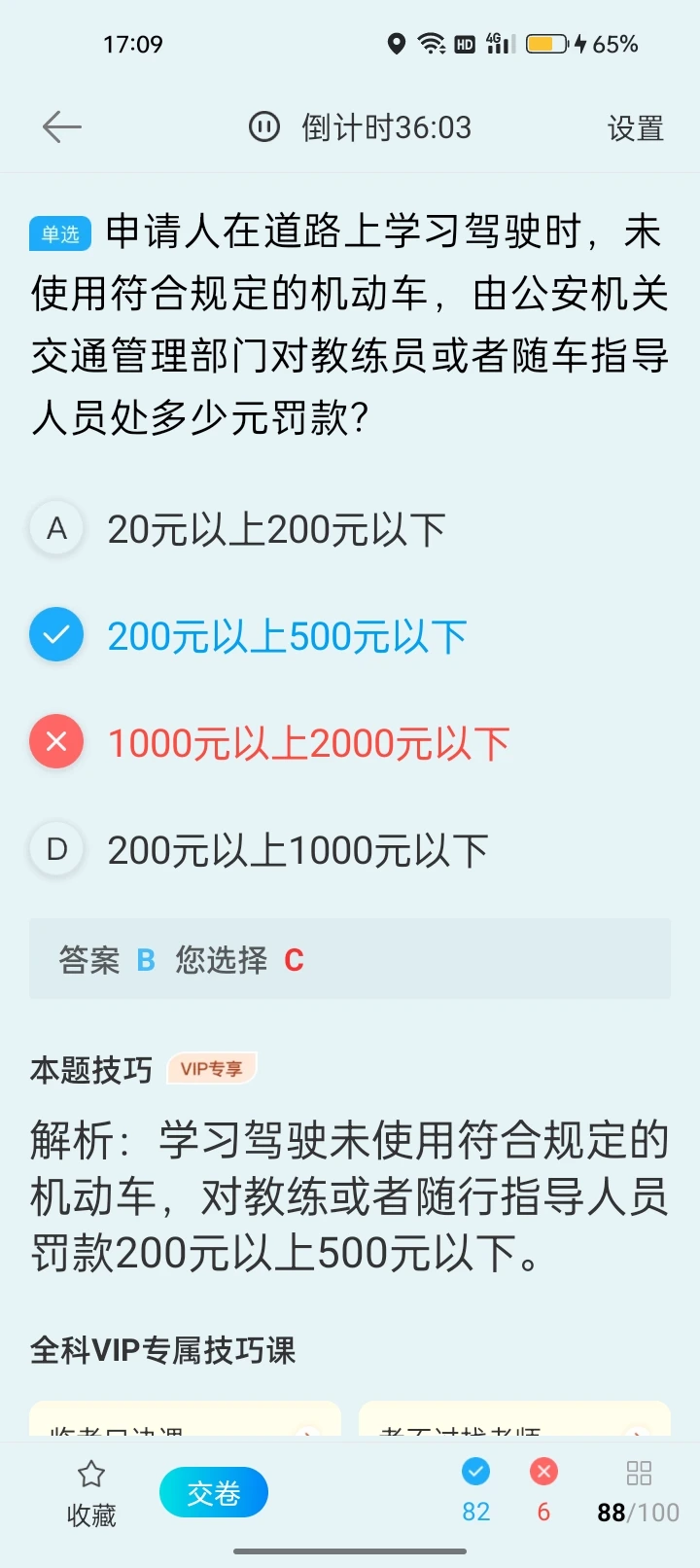Add question to 收藏 favorites
Screen dimensions: 700x1568
coord(91,1494)
